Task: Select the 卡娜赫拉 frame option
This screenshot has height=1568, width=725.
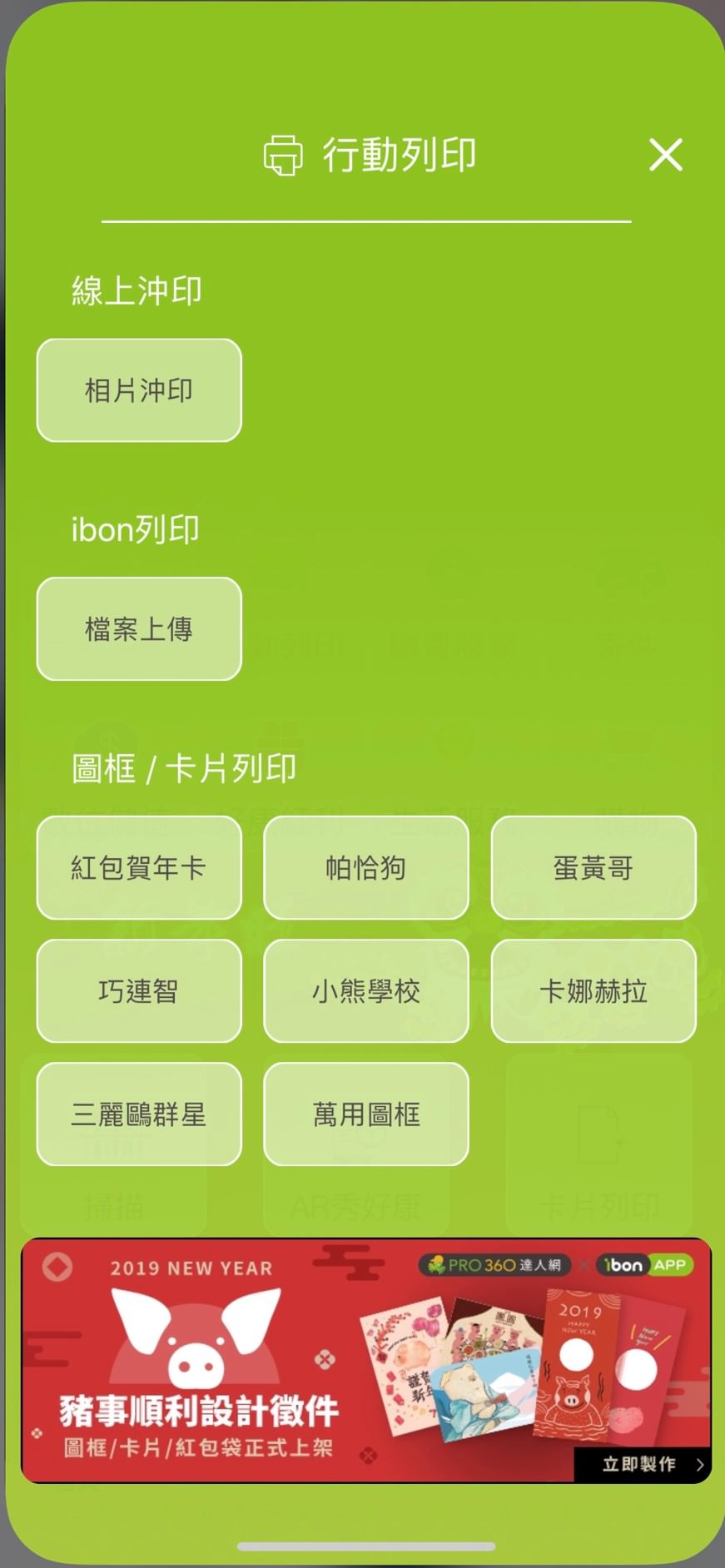Action: point(593,991)
